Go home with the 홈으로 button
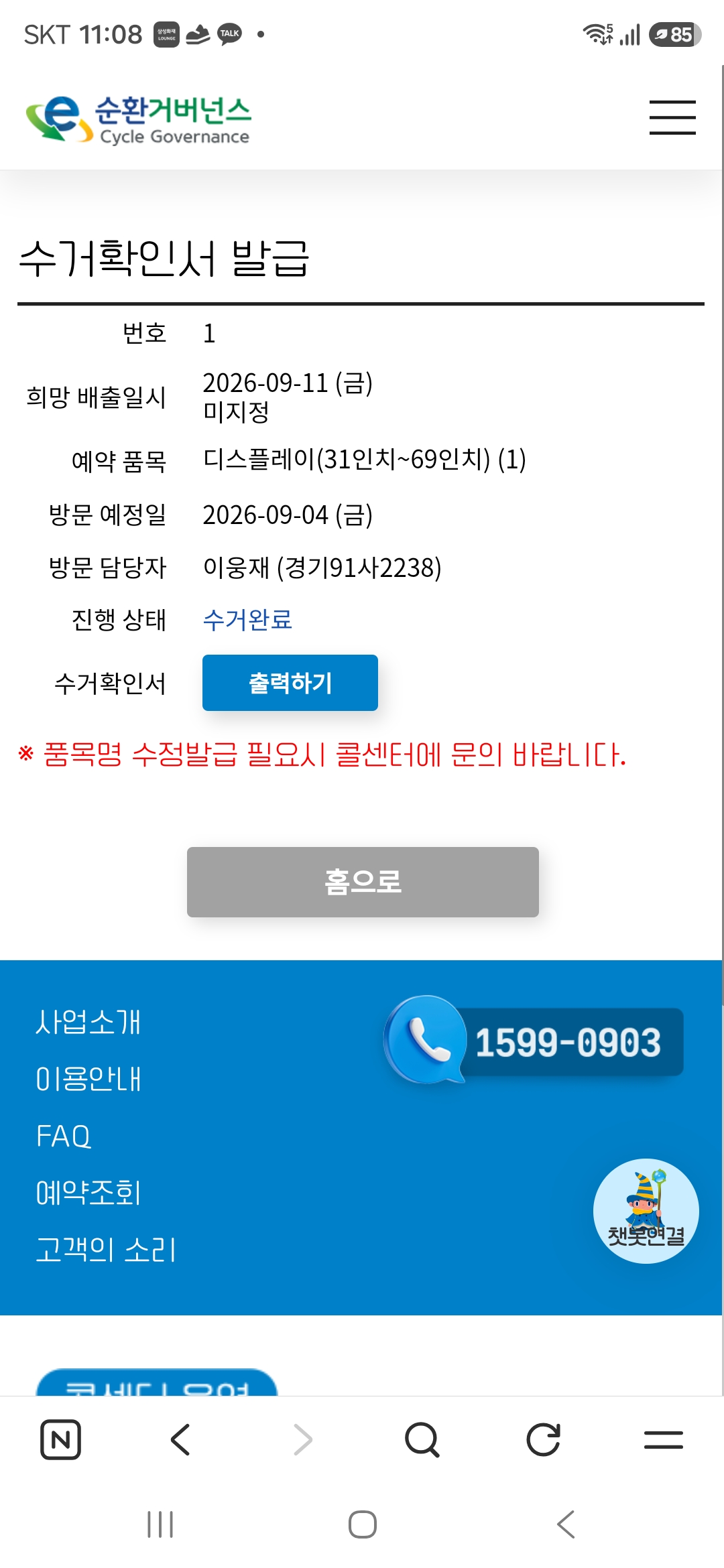 363,882
